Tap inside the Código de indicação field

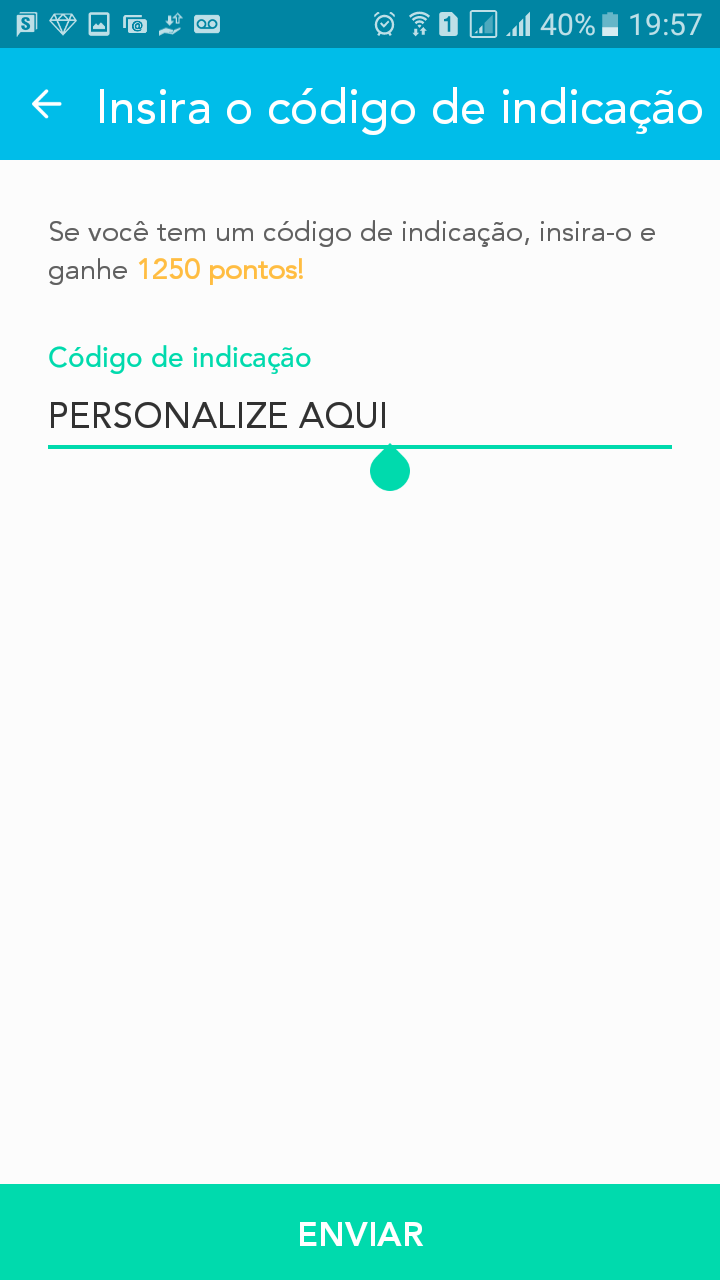click(360, 415)
